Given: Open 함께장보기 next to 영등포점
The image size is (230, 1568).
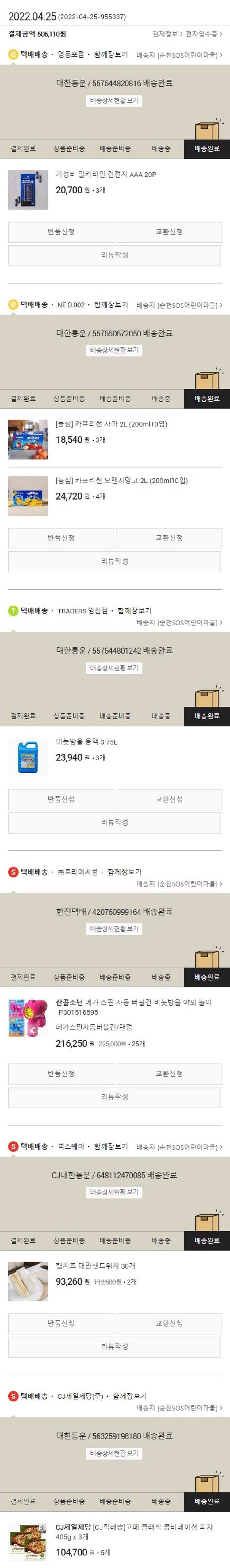Looking at the screenshot, I should [110, 55].
